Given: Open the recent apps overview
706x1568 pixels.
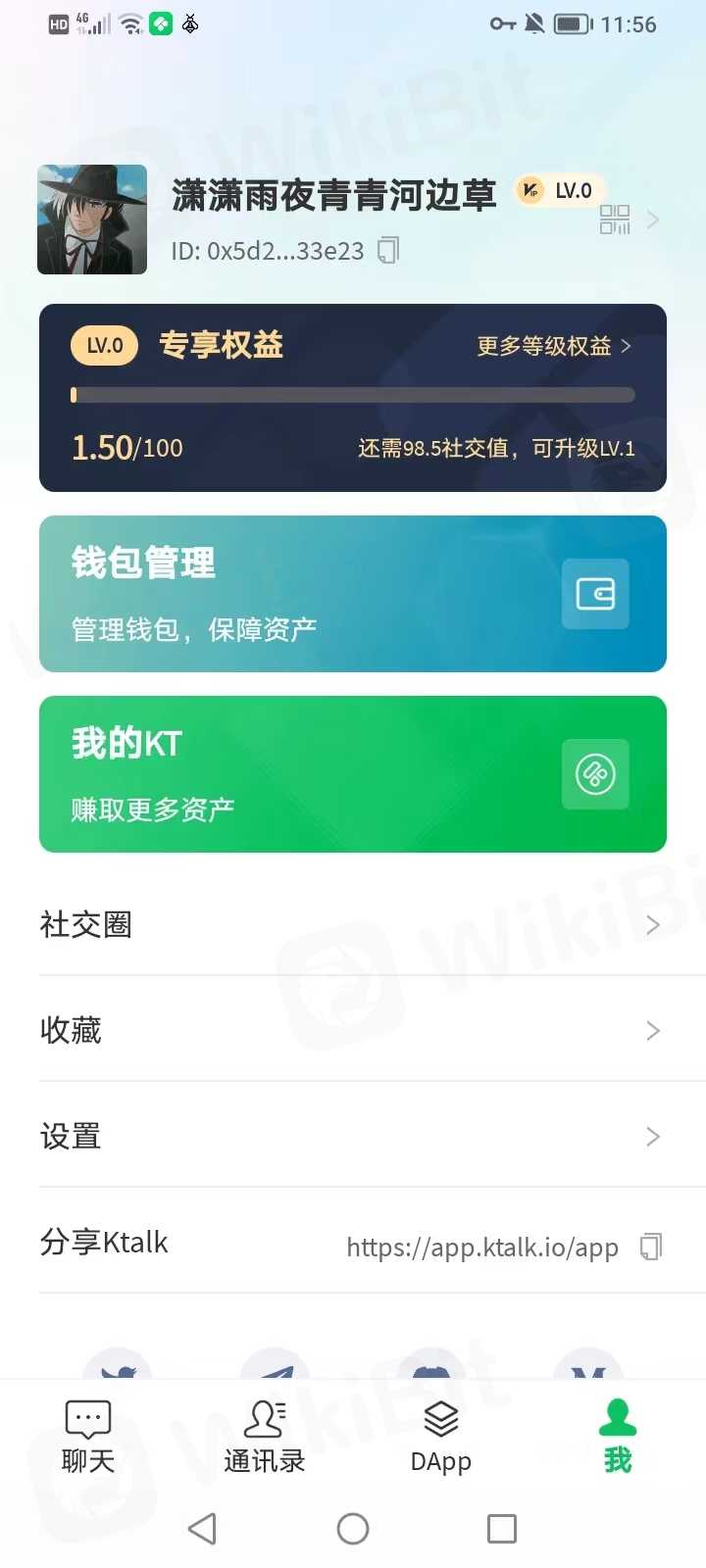Looking at the screenshot, I should pos(502,1529).
